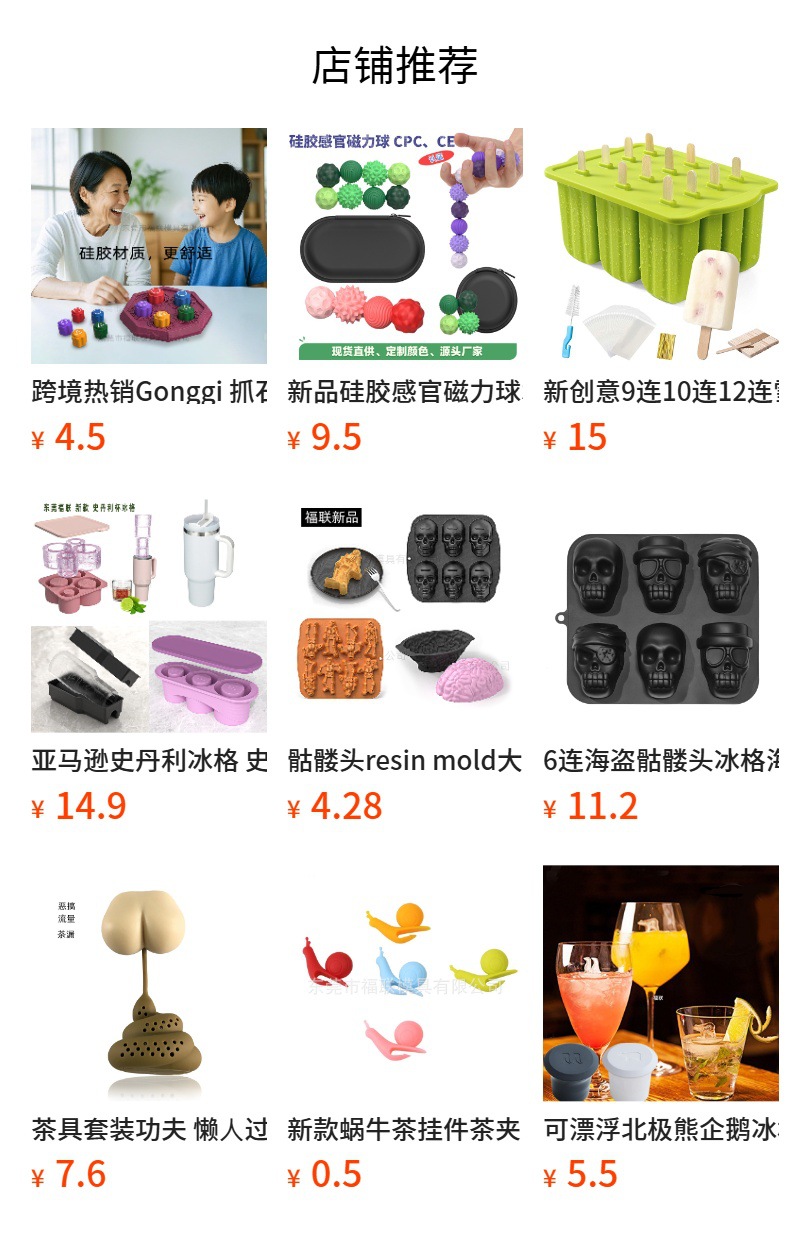This screenshot has height=1234, width=790.
Task: View the silicone sensory magnetic balls product
Action: (x=405, y=246)
